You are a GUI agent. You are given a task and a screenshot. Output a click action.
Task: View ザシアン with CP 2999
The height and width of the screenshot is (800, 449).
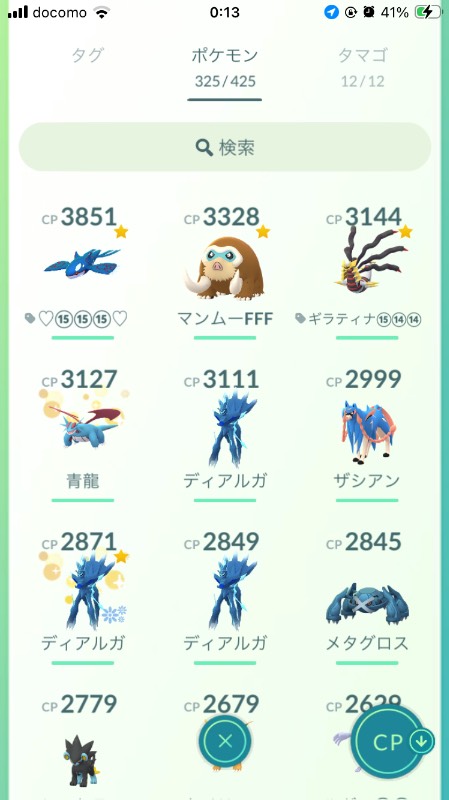[367, 435]
